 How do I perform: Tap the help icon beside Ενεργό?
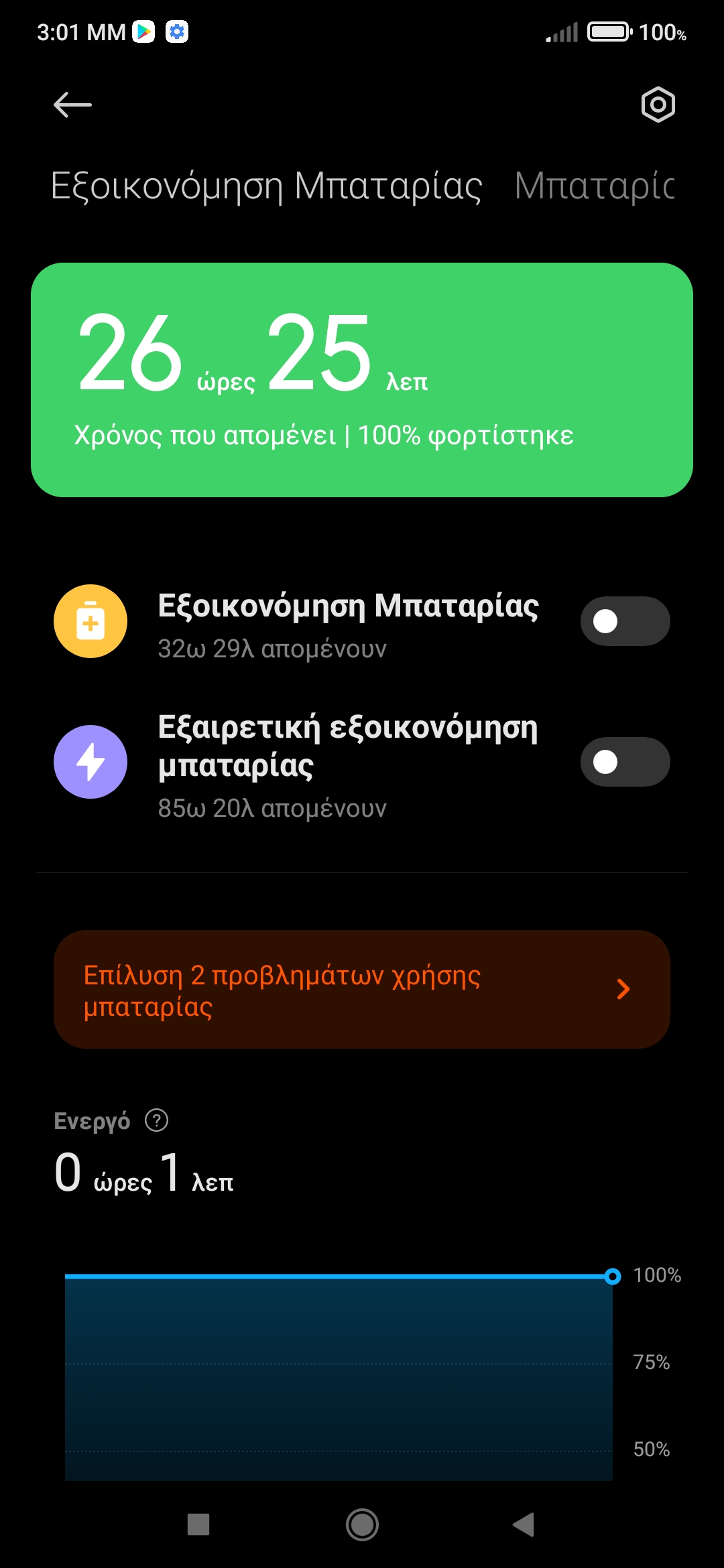coord(157,1120)
